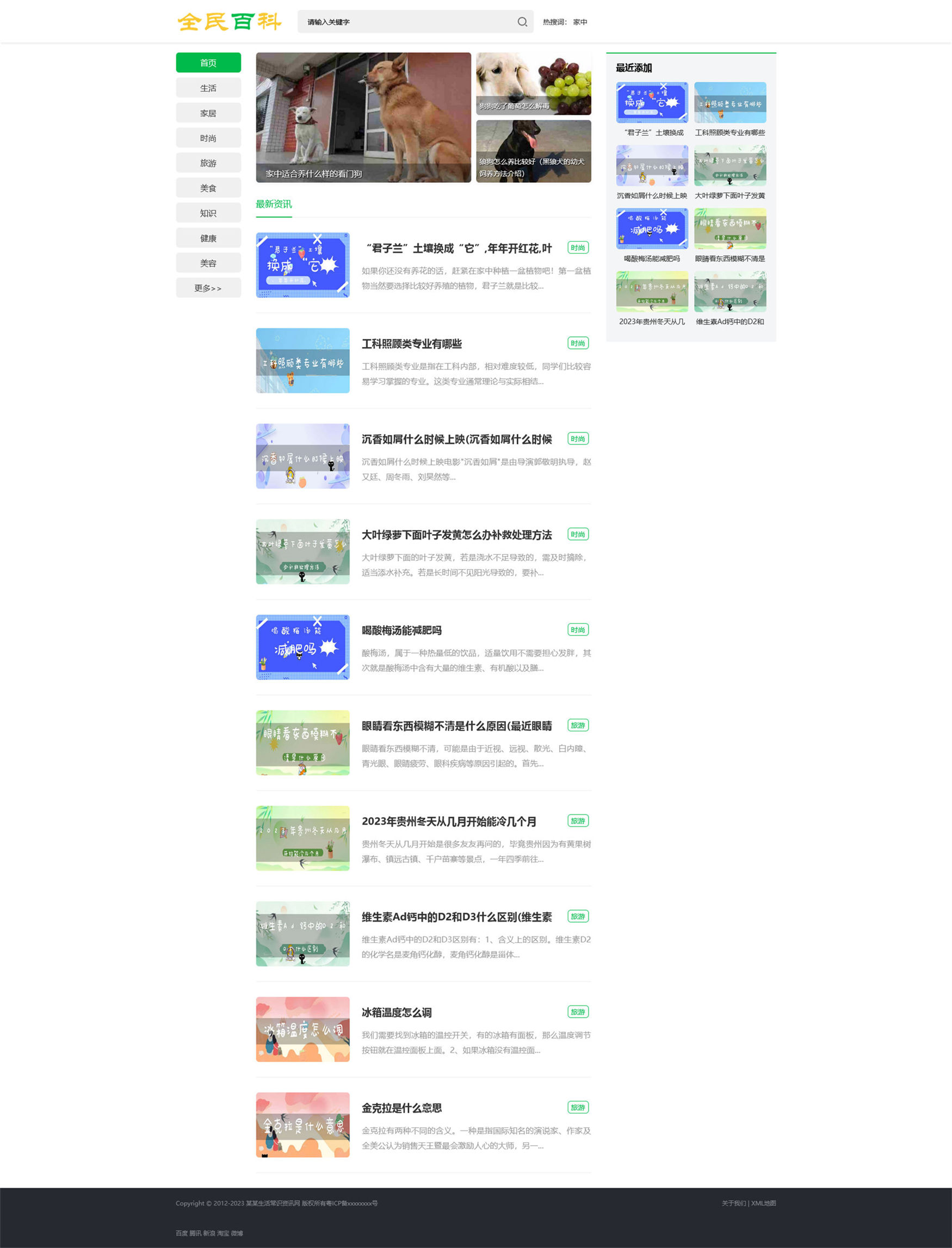Select the 旅游 category
952x1248 pixels.
(x=208, y=163)
